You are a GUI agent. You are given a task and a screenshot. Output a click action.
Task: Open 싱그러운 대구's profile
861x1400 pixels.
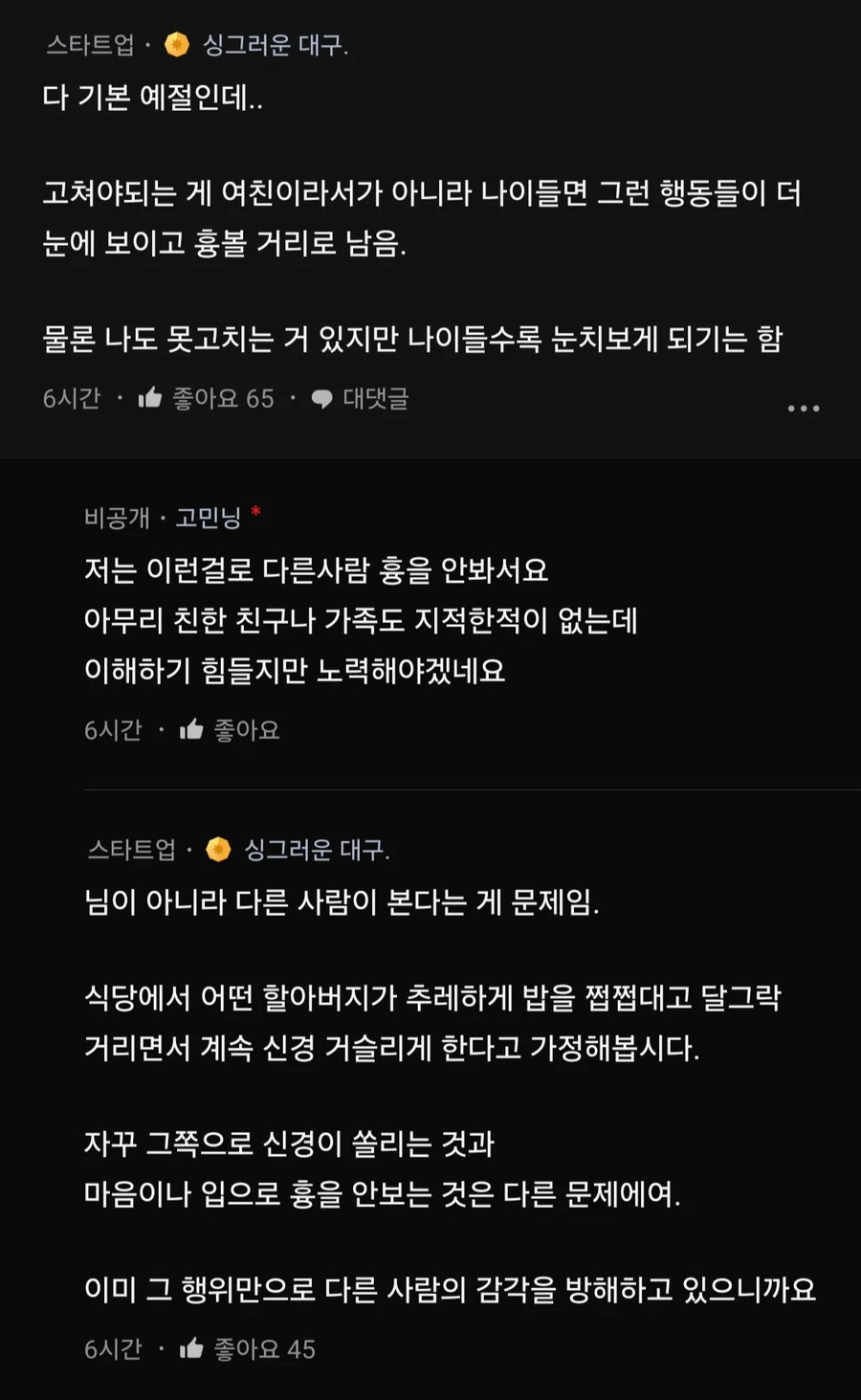[274, 44]
